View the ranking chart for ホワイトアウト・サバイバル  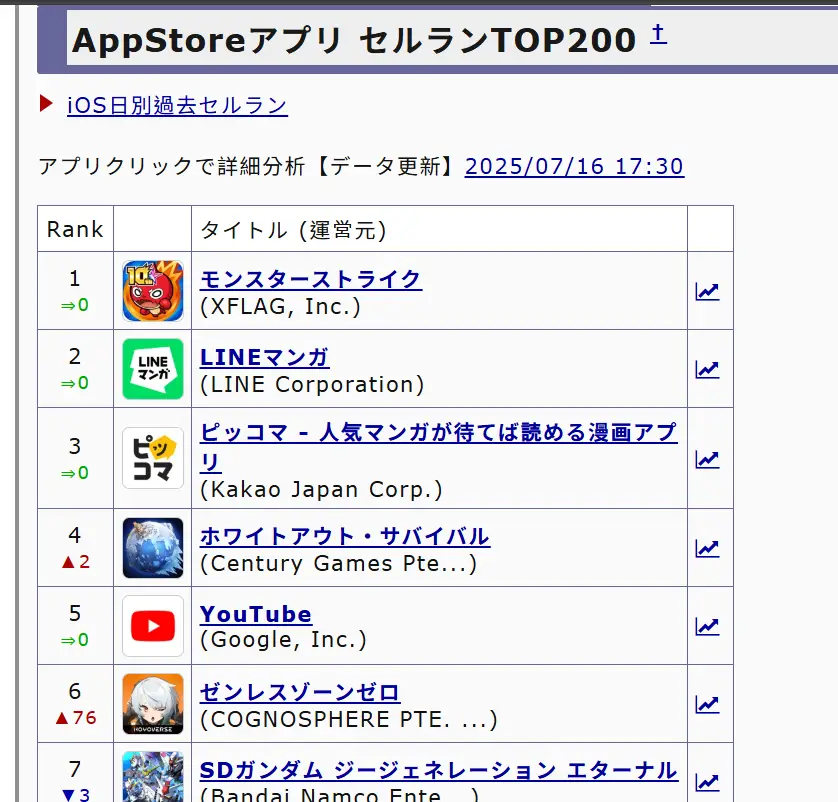[708, 548]
